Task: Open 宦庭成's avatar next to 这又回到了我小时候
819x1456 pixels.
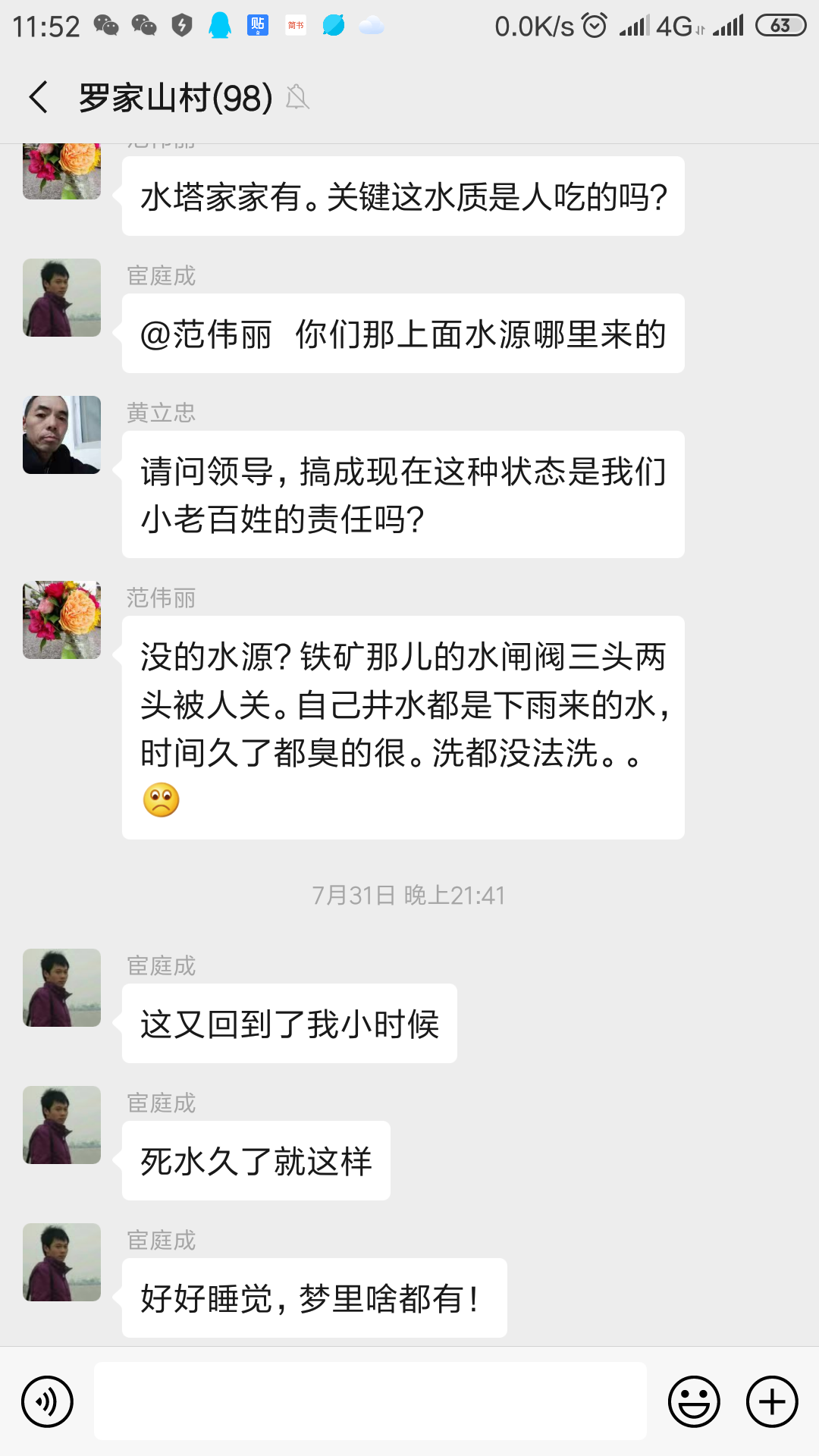Action: [62, 987]
